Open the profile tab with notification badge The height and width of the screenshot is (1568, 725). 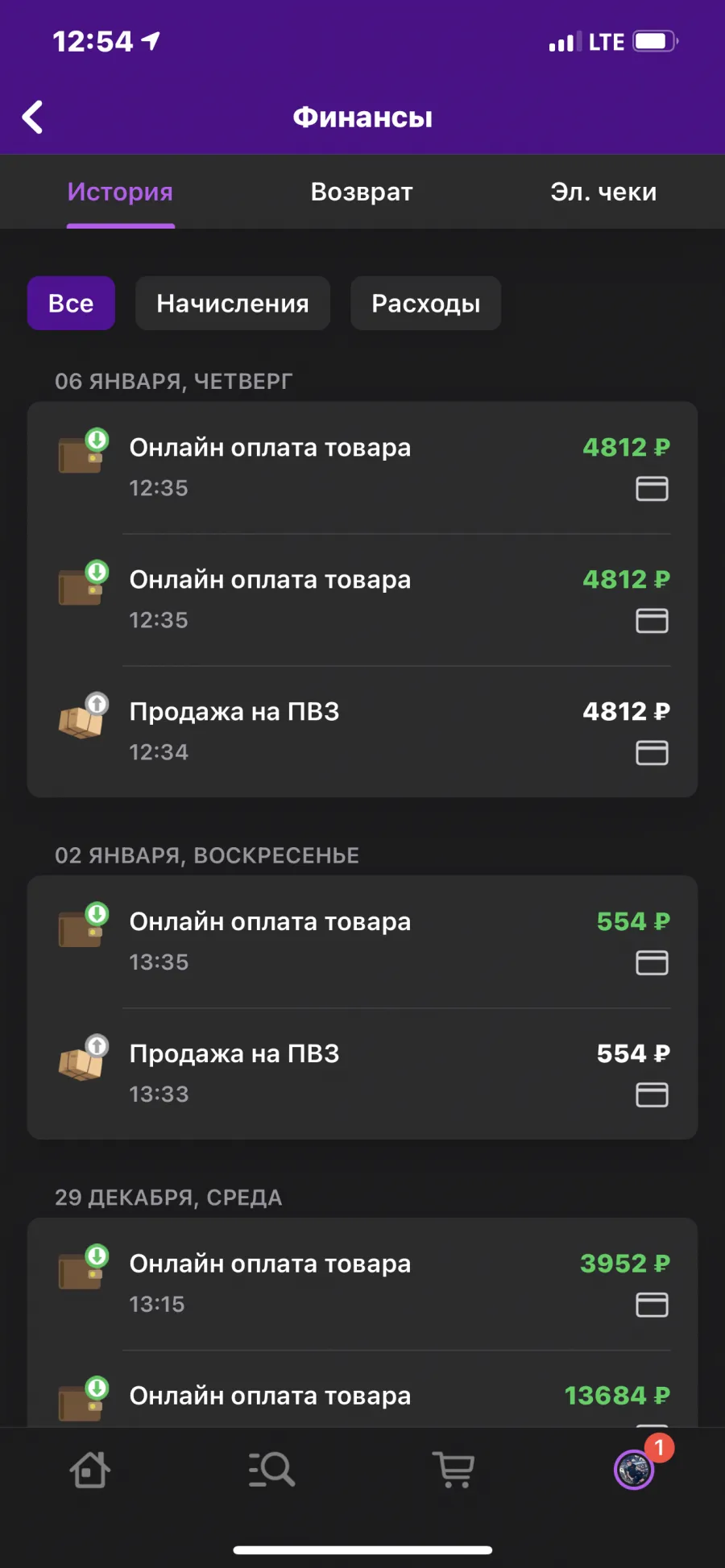coord(635,1468)
